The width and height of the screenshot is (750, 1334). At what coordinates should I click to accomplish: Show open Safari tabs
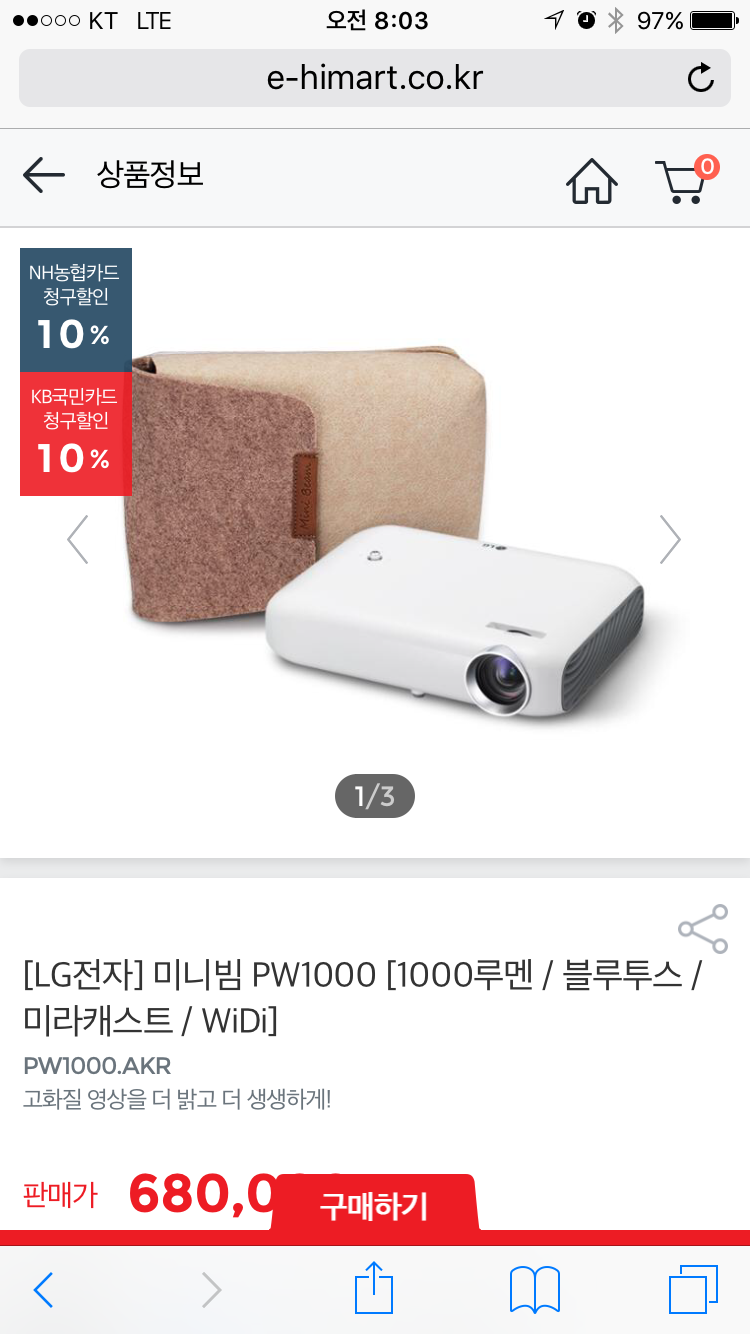pos(693,1290)
